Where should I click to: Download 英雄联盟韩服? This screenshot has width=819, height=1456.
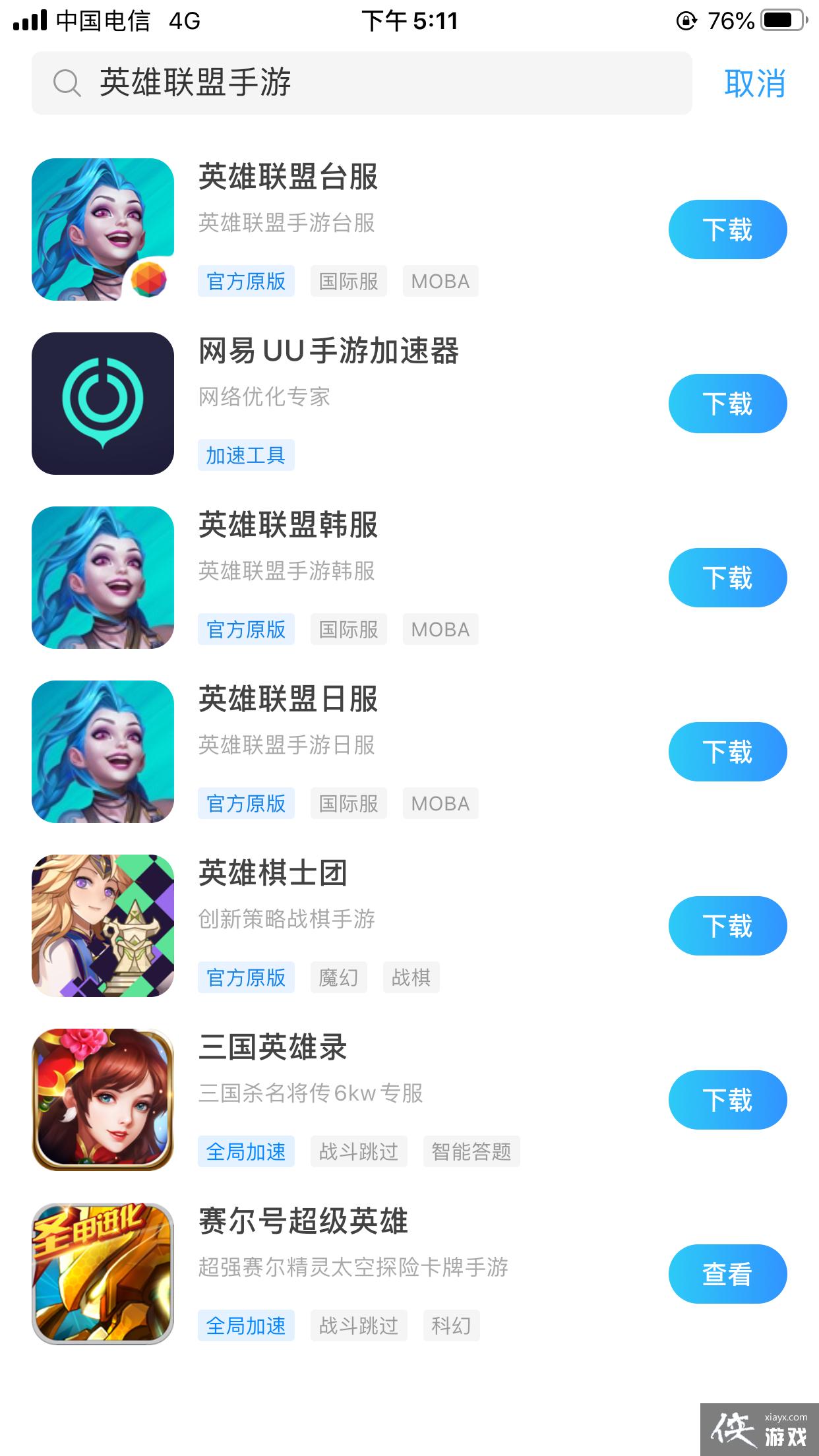727,578
